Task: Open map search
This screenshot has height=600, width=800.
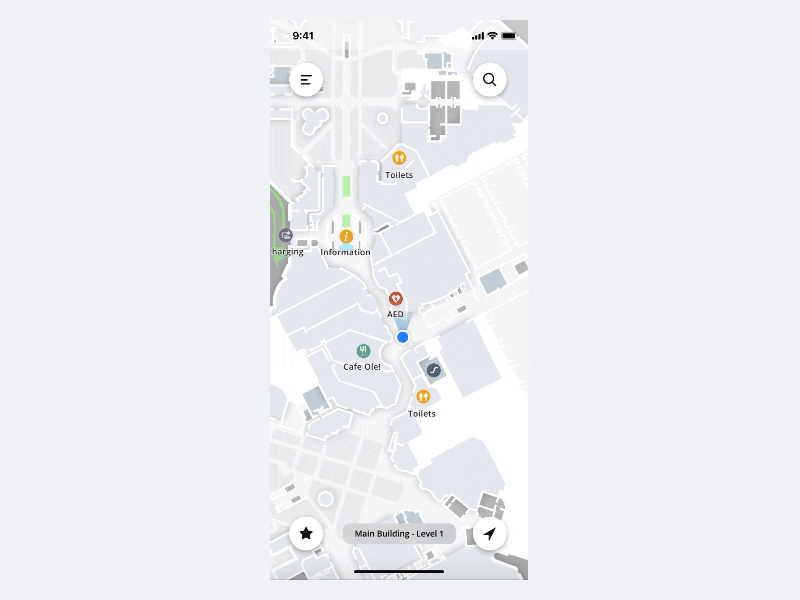Action: click(x=489, y=80)
